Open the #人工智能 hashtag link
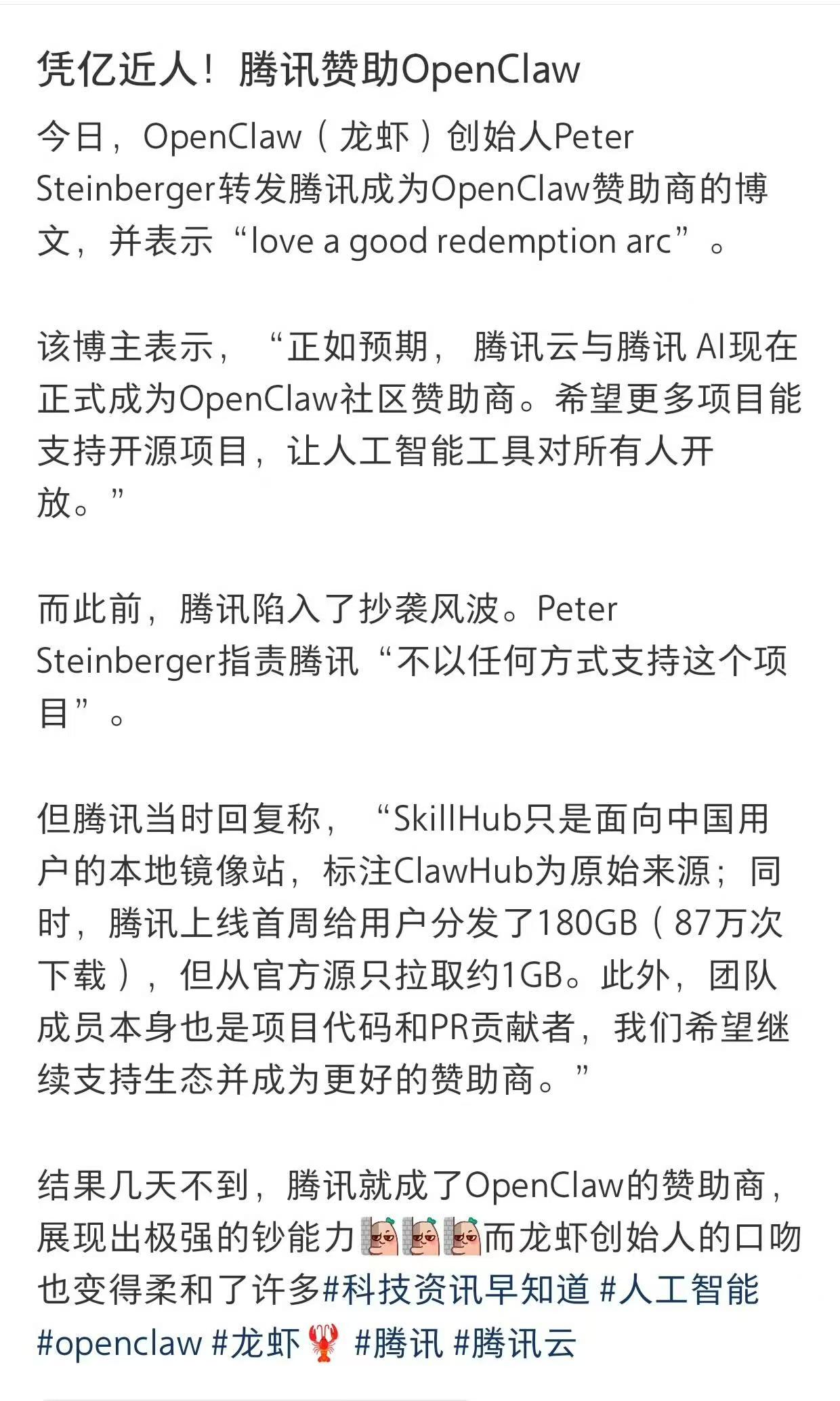840x1401 pixels. coord(679,1288)
